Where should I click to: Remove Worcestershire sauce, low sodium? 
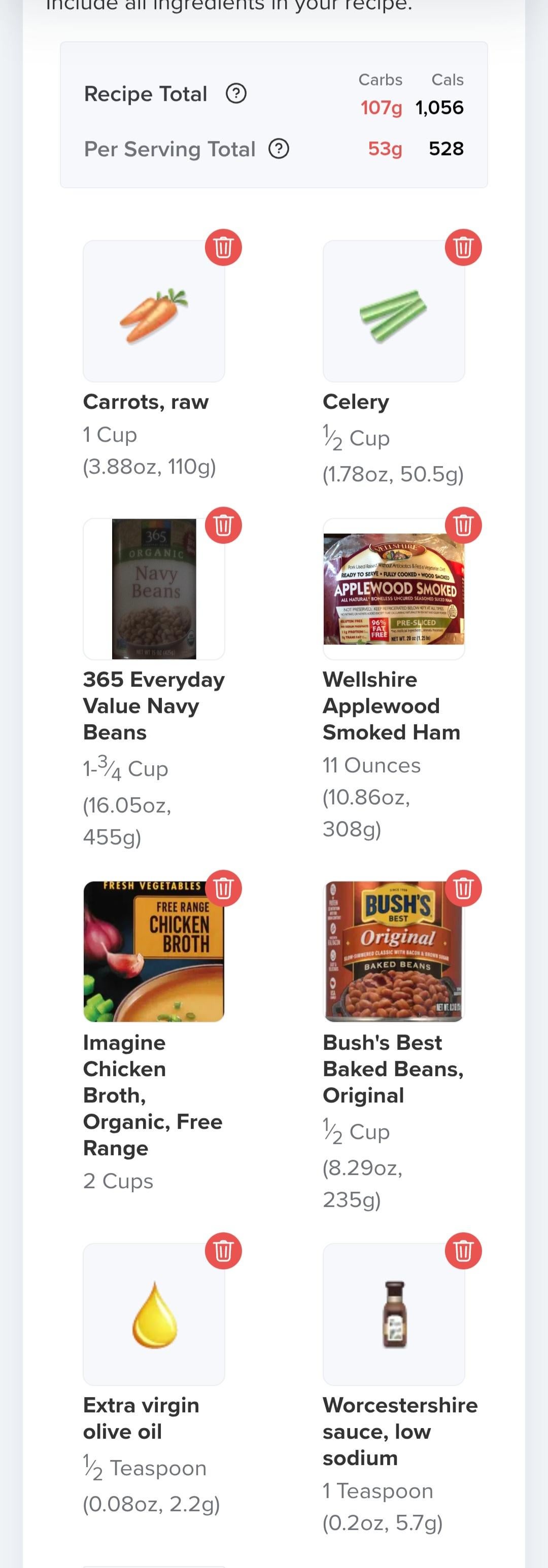click(463, 1251)
